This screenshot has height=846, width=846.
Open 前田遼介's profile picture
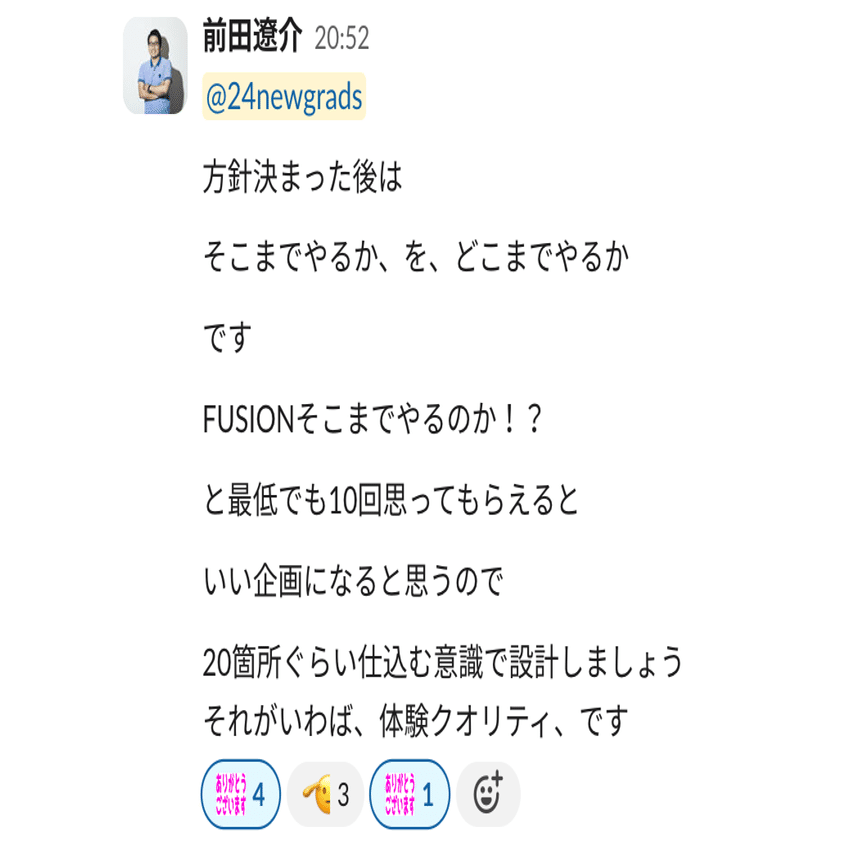click(x=154, y=66)
